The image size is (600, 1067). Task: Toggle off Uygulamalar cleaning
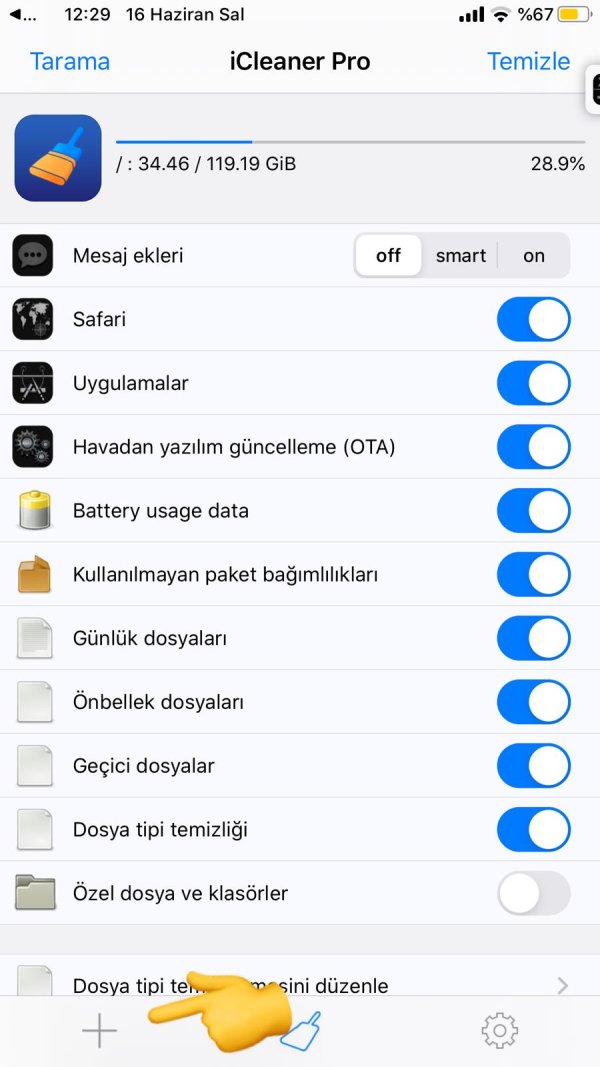click(533, 383)
